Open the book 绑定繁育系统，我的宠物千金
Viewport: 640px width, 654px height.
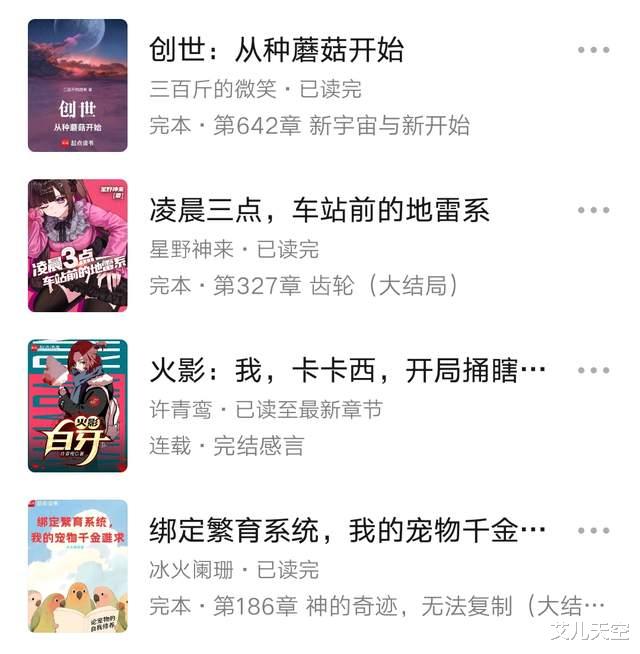click(x=348, y=530)
